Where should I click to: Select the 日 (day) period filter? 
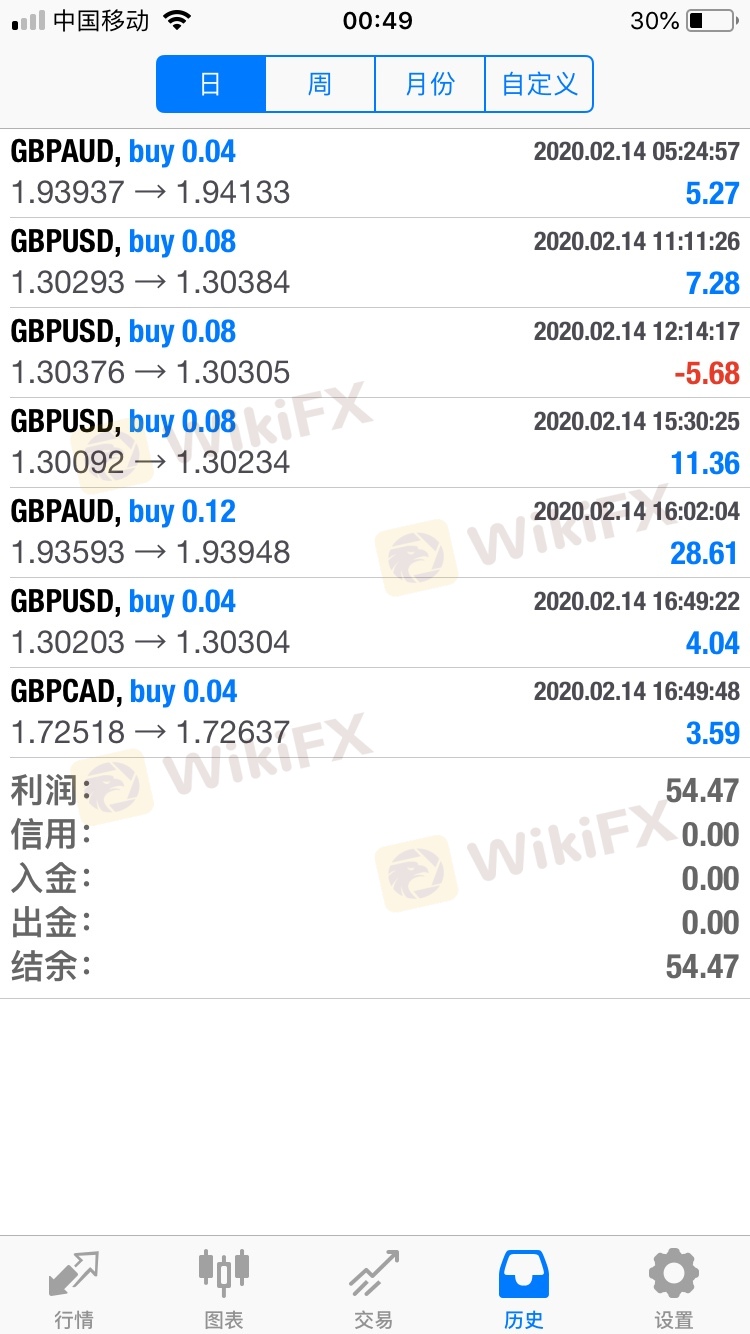211,84
